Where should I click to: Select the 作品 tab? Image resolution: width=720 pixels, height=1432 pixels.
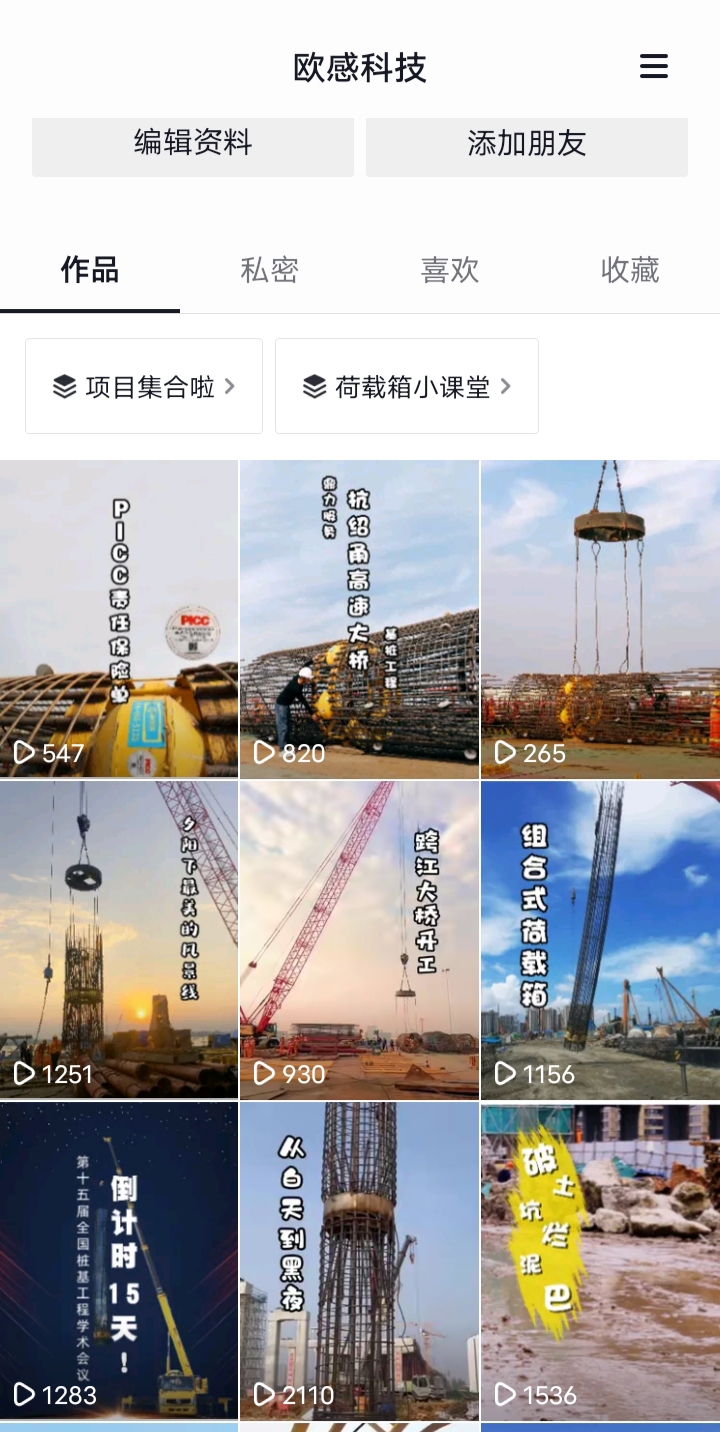click(90, 270)
